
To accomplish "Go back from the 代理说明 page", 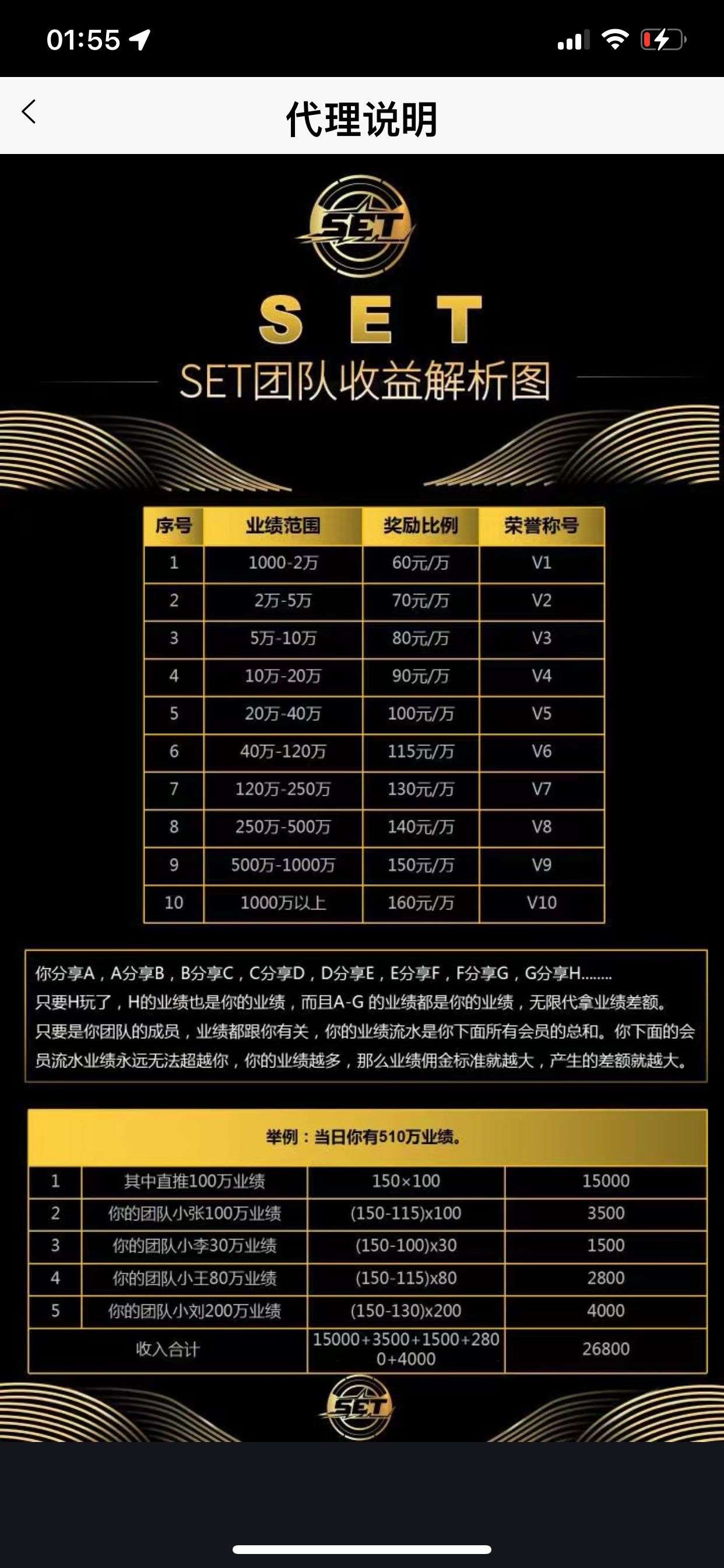I will tap(29, 112).
